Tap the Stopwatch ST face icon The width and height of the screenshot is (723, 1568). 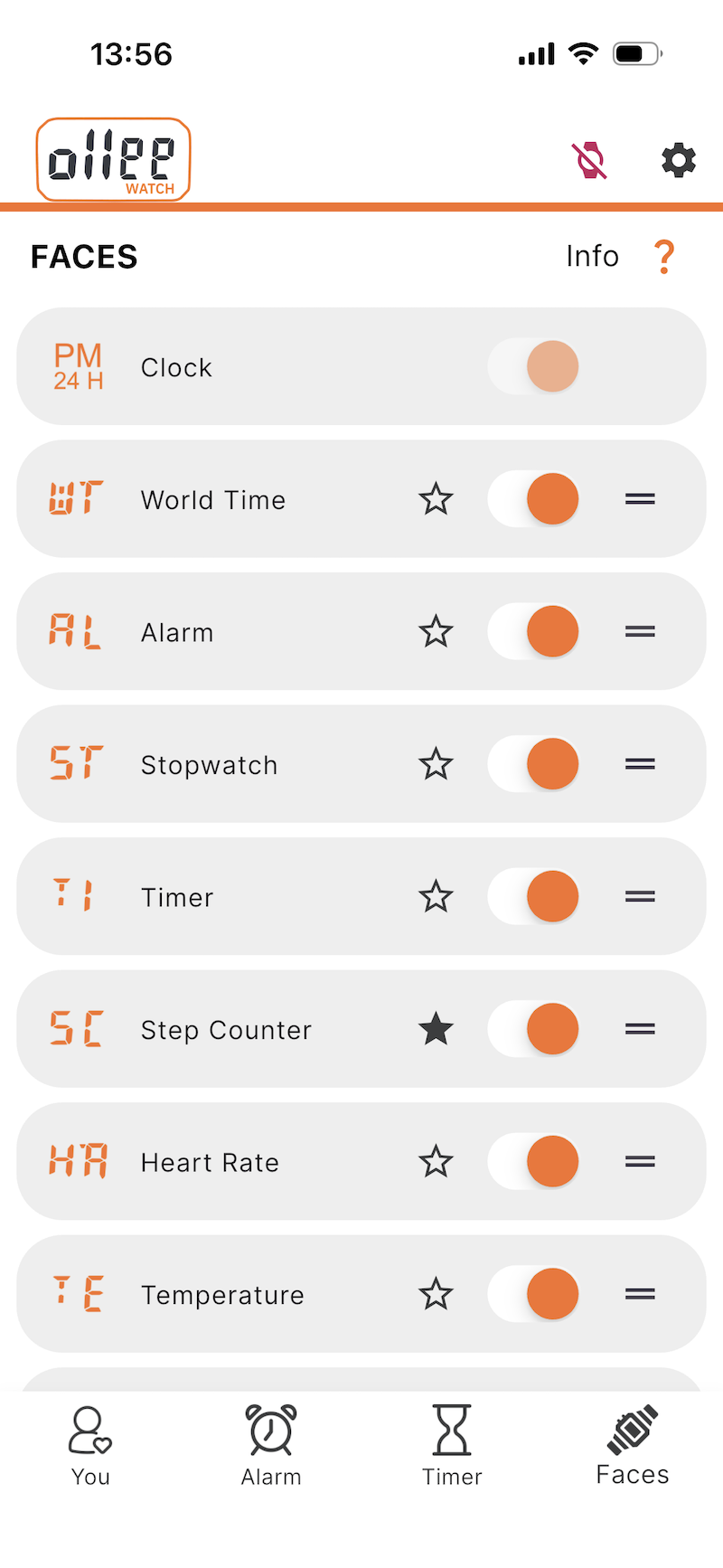75,764
